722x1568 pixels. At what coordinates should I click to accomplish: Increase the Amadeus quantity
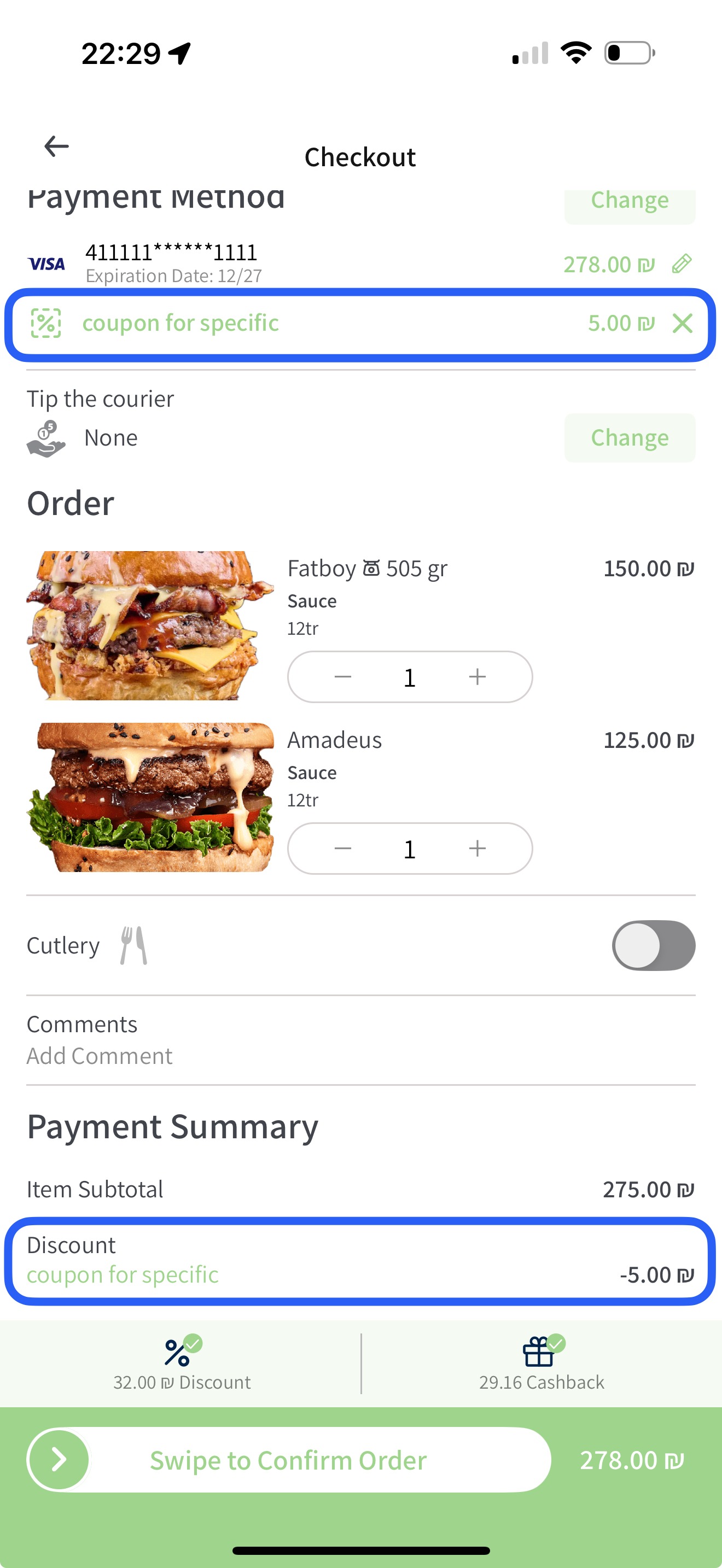pos(478,849)
